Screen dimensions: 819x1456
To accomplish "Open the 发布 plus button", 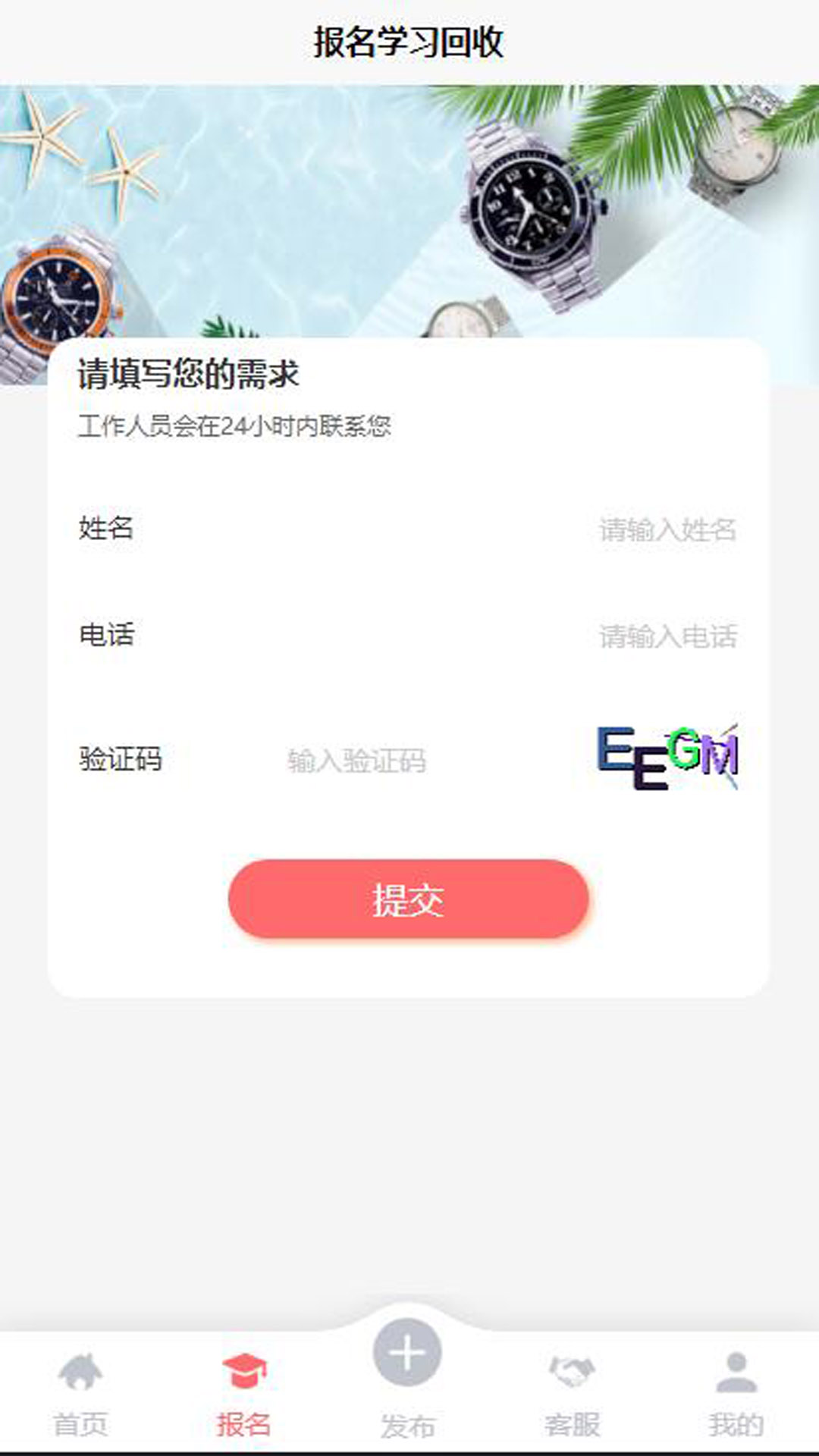I will tap(407, 1354).
